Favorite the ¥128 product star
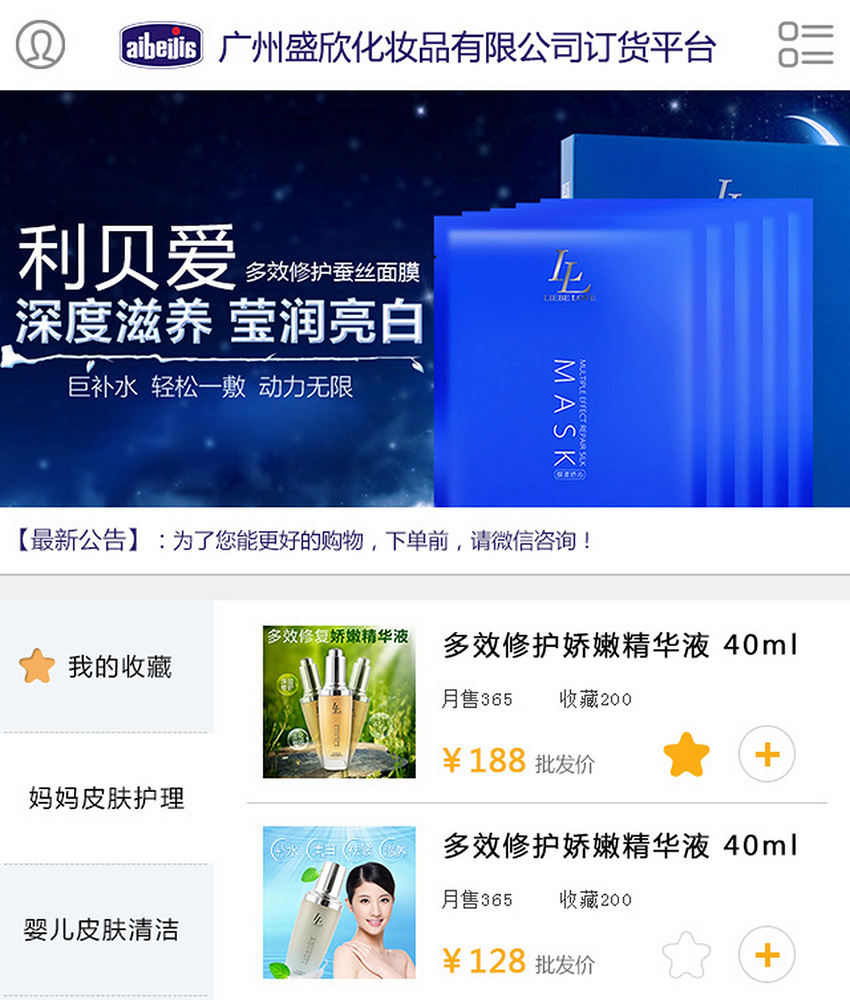 [686, 955]
